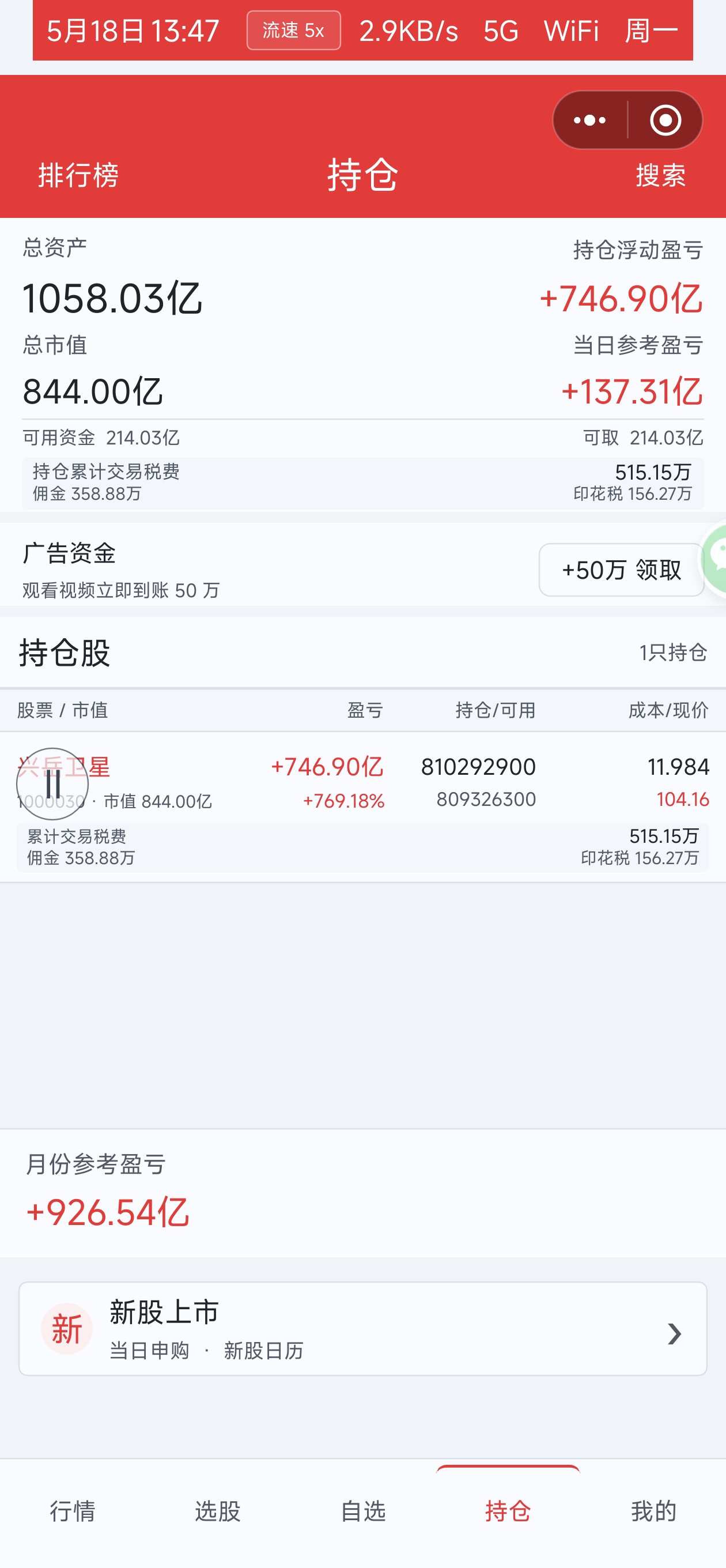Go to the 自选 watchlist tab

(364, 1511)
